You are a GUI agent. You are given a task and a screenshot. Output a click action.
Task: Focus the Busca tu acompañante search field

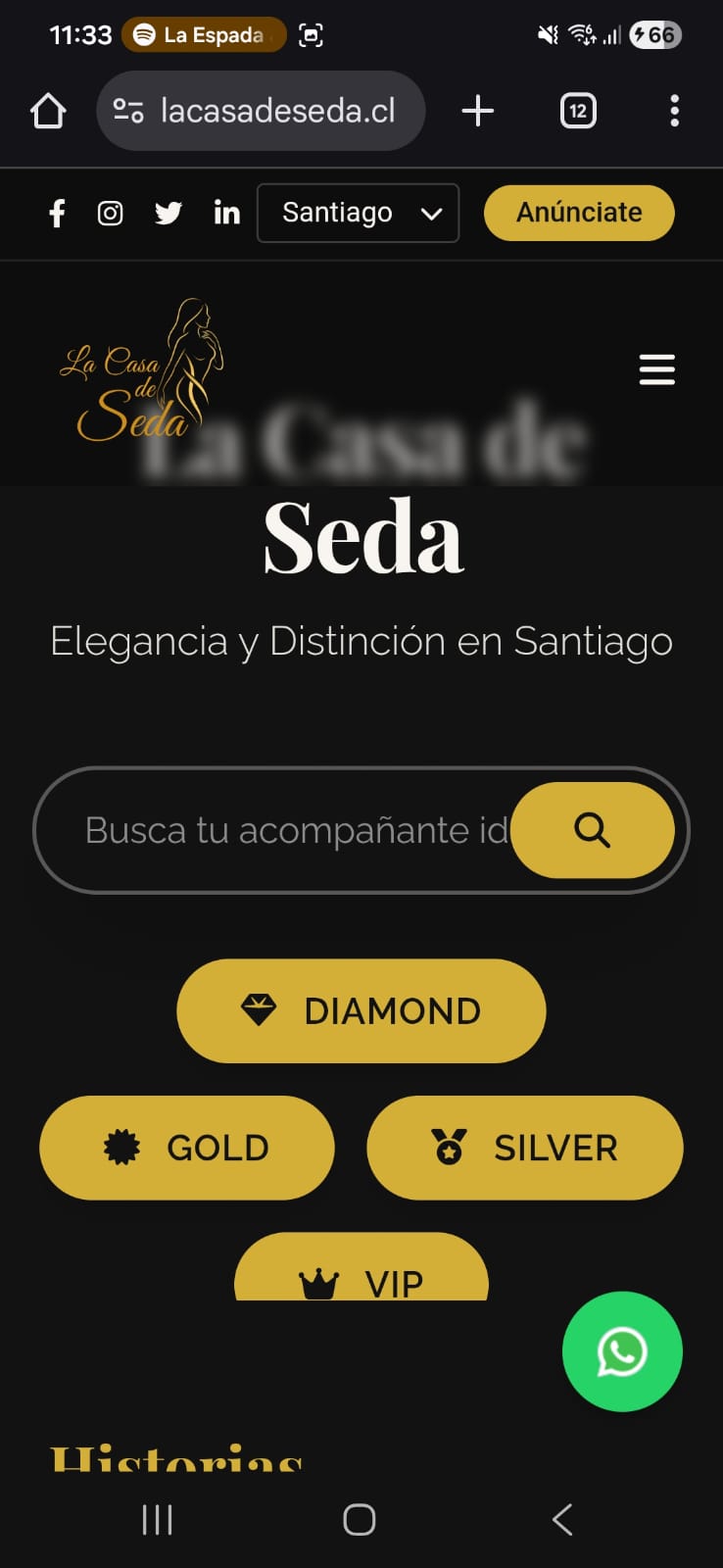[x=294, y=830]
